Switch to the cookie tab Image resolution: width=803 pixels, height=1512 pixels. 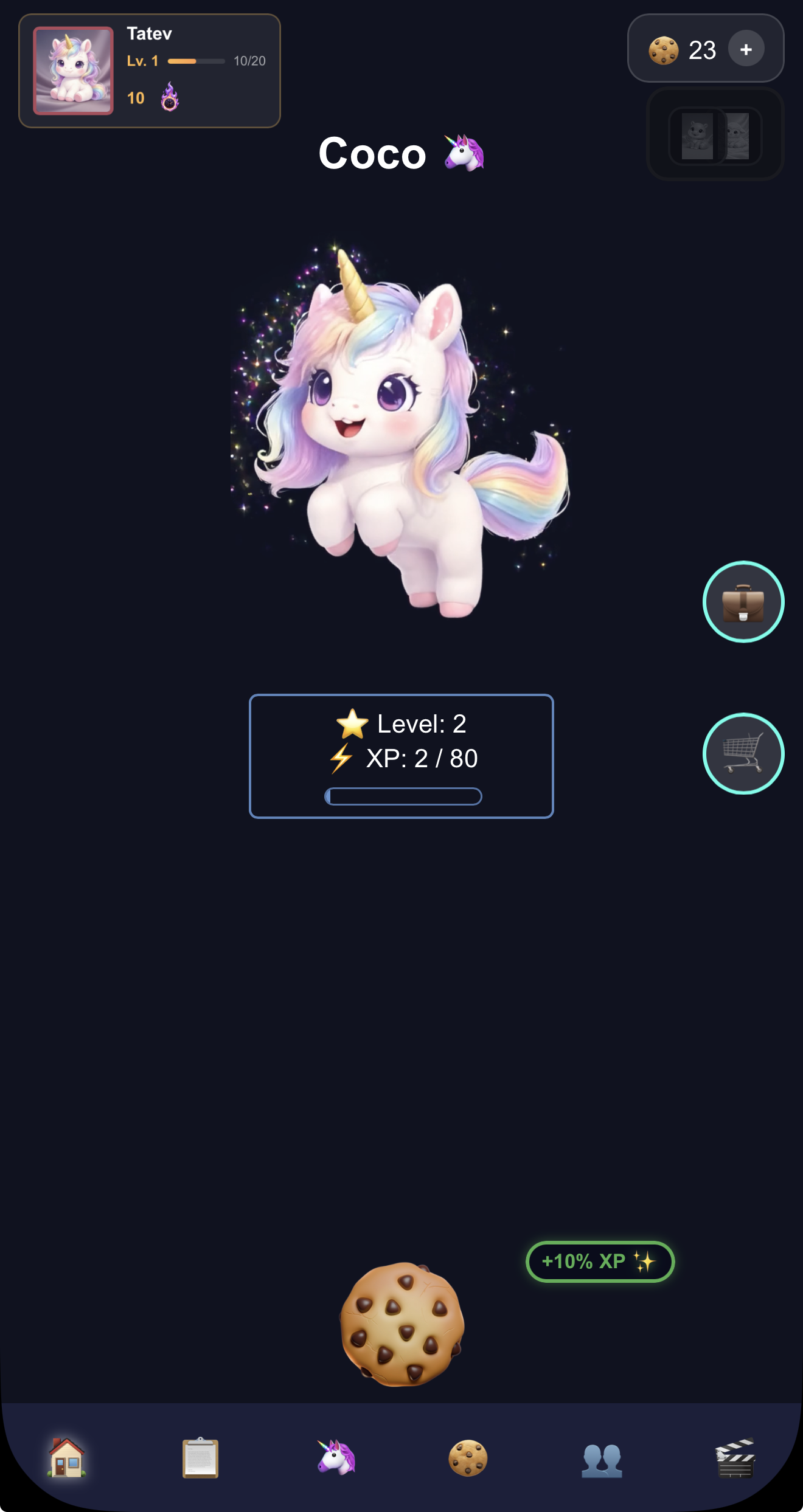pyautogui.click(x=468, y=1458)
